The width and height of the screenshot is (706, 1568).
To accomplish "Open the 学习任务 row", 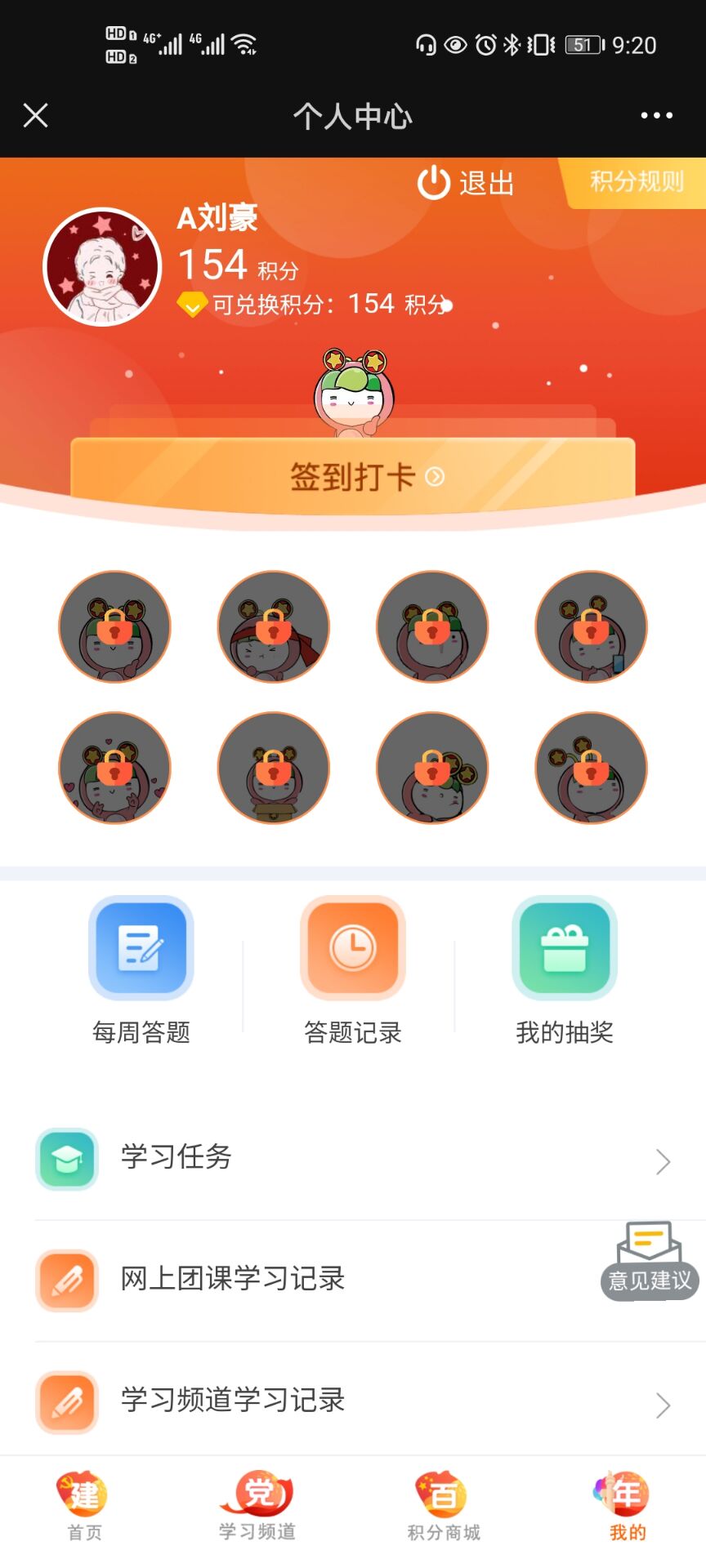I will tap(353, 1158).
